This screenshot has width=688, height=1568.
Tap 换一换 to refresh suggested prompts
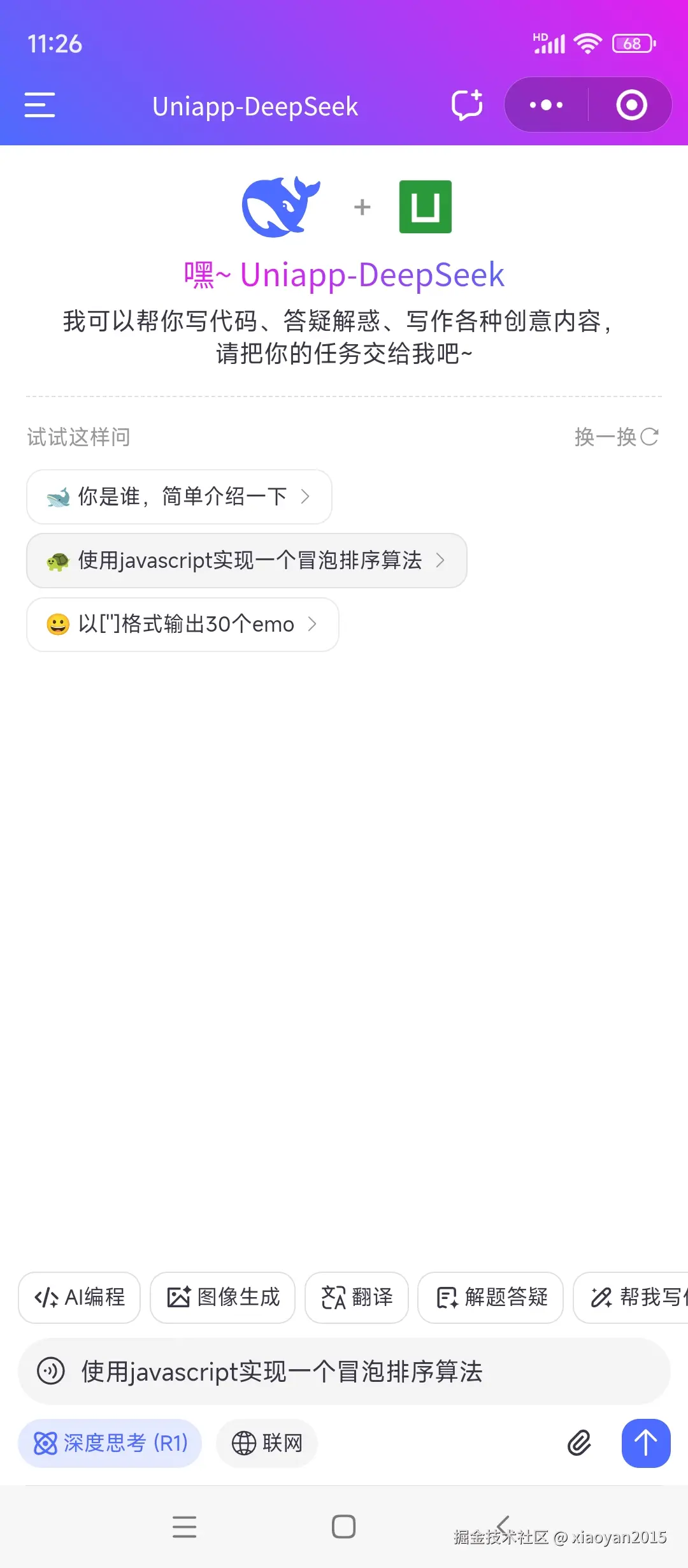point(615,437)
